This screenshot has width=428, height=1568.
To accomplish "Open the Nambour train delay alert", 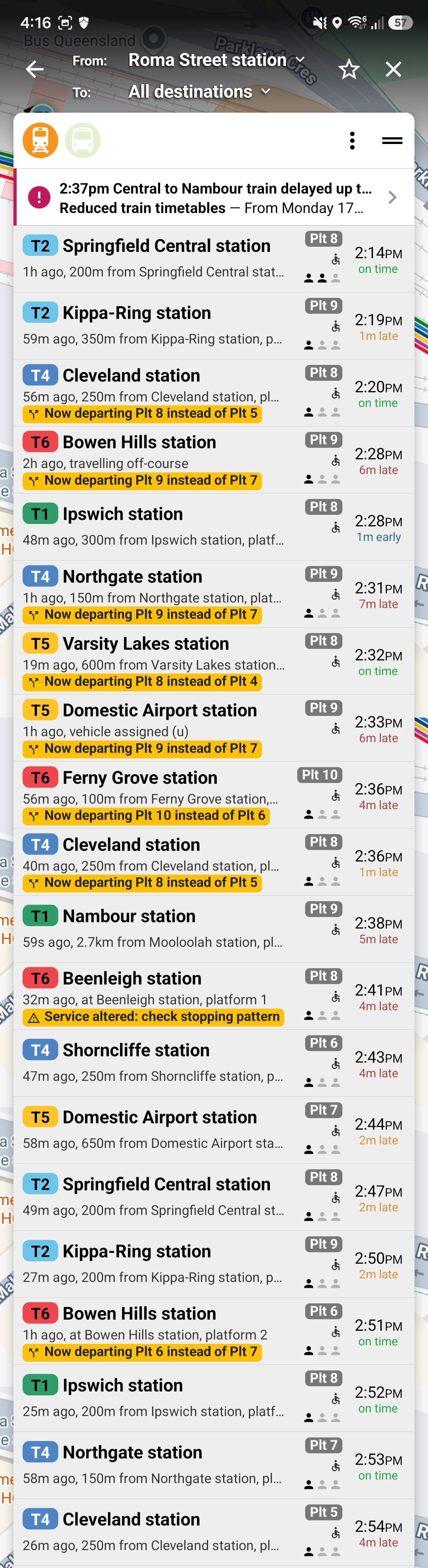I will (214, 197).
